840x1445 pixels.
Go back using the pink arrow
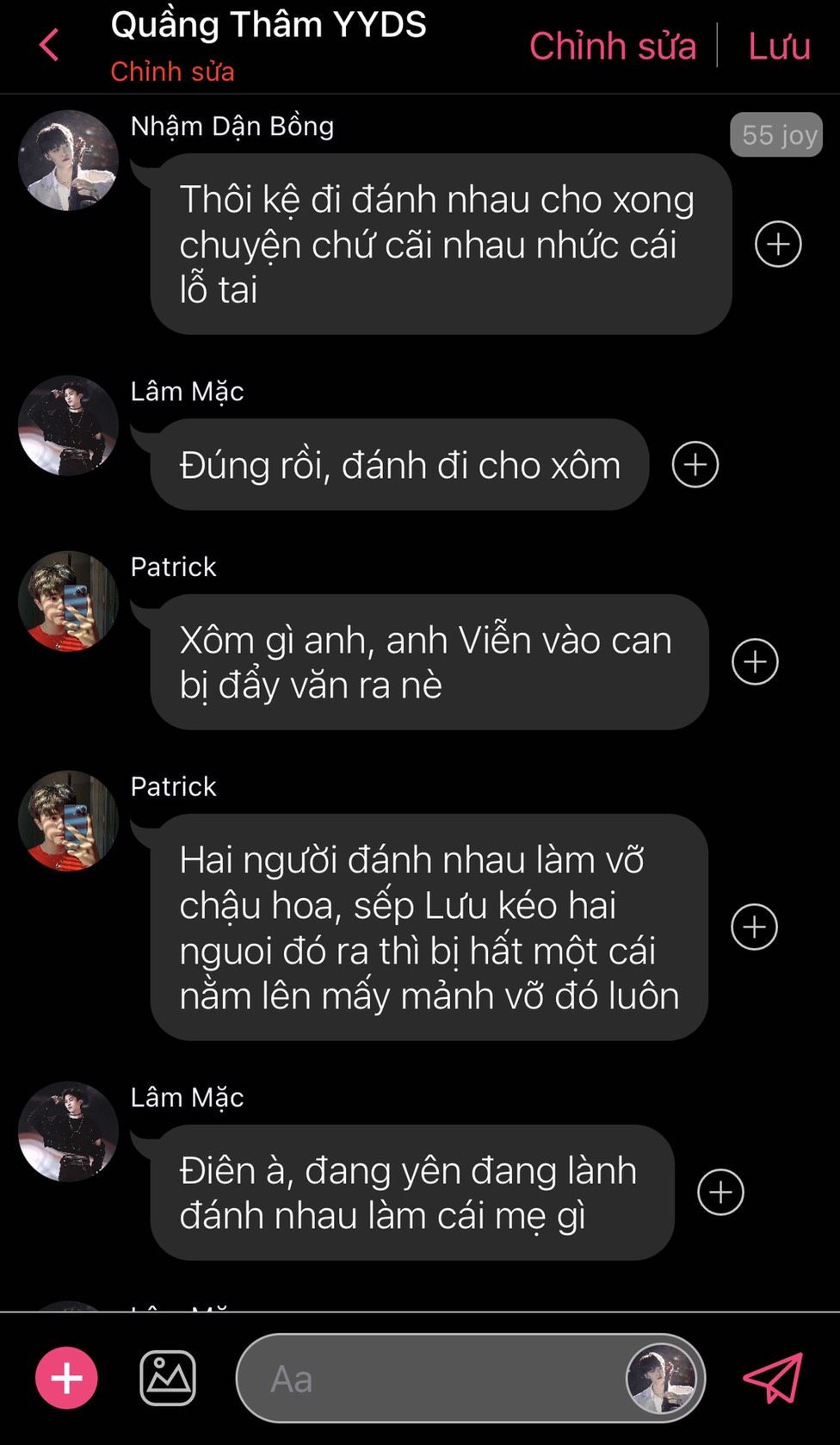(50, 45)
